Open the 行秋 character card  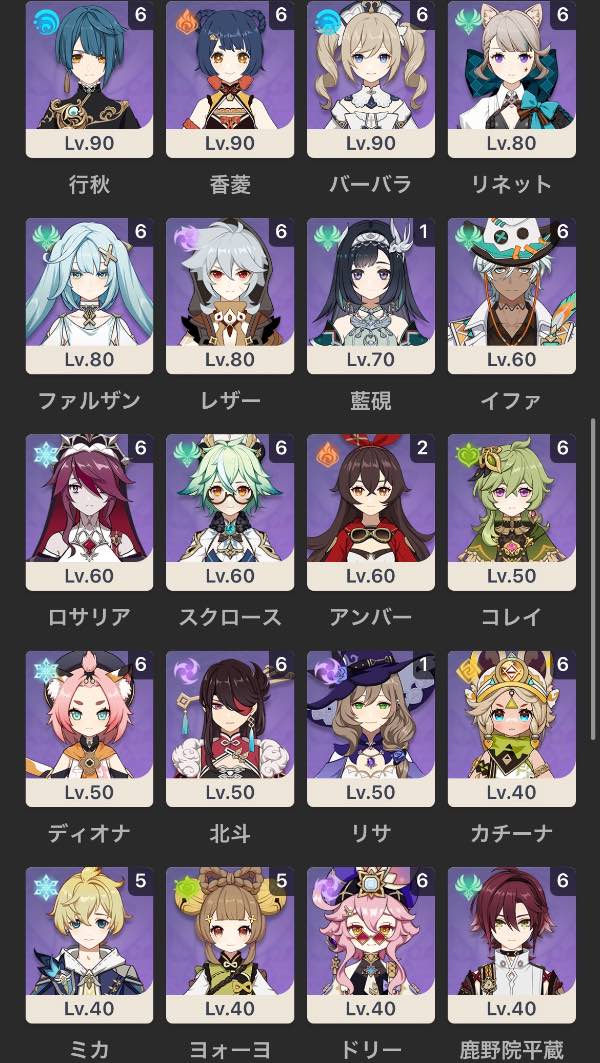click(89, 80)
